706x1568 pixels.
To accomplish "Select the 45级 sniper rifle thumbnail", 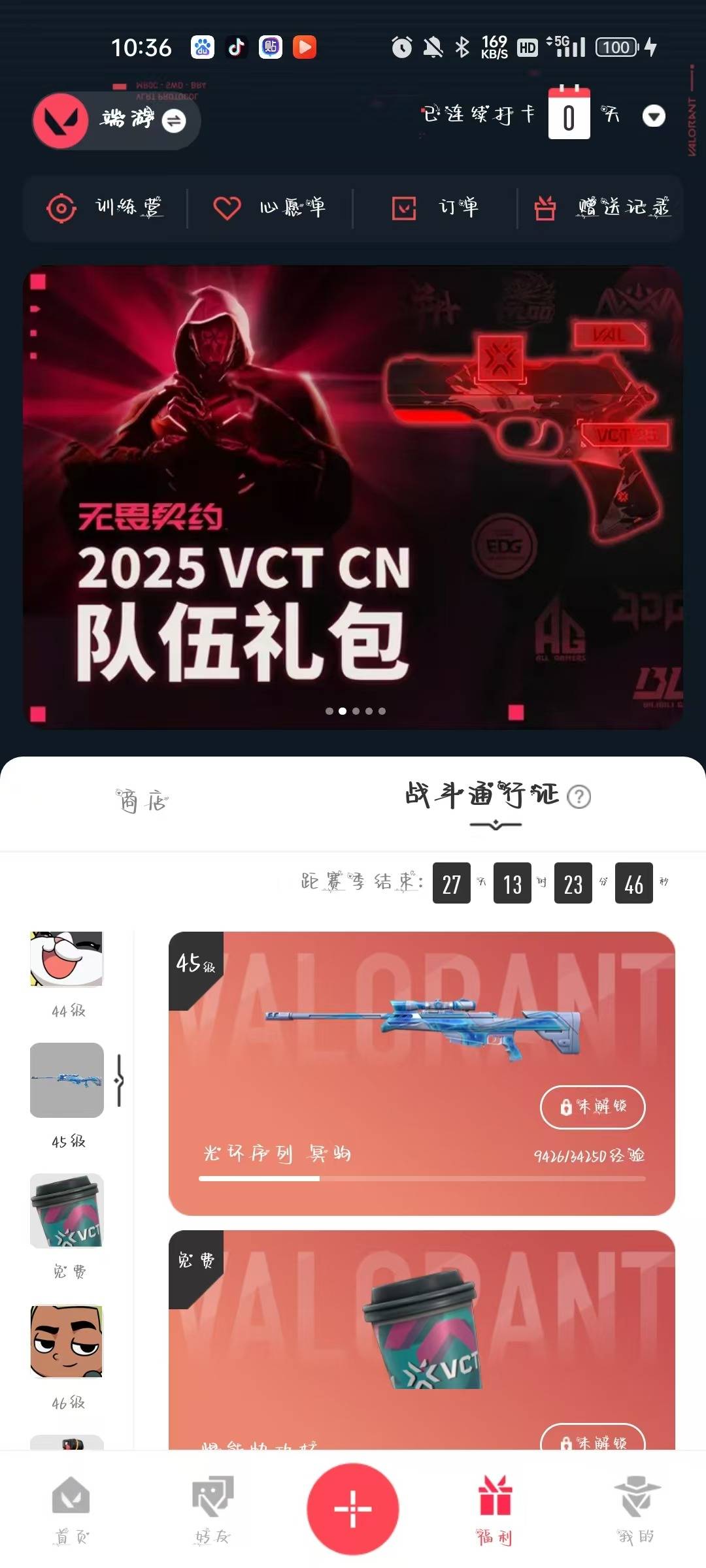I will click(x=67, y=1080).
